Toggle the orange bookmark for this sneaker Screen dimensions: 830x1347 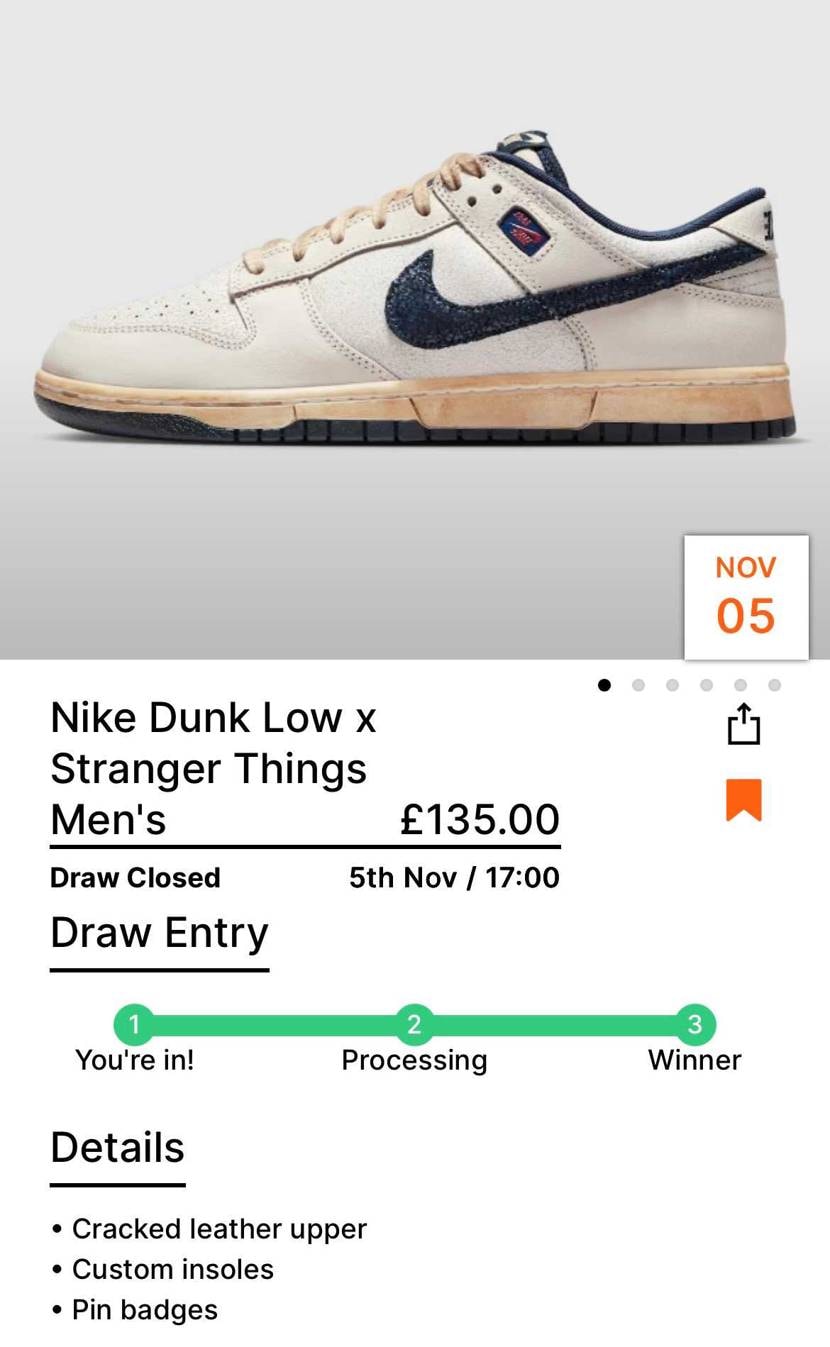coord(743,799)
